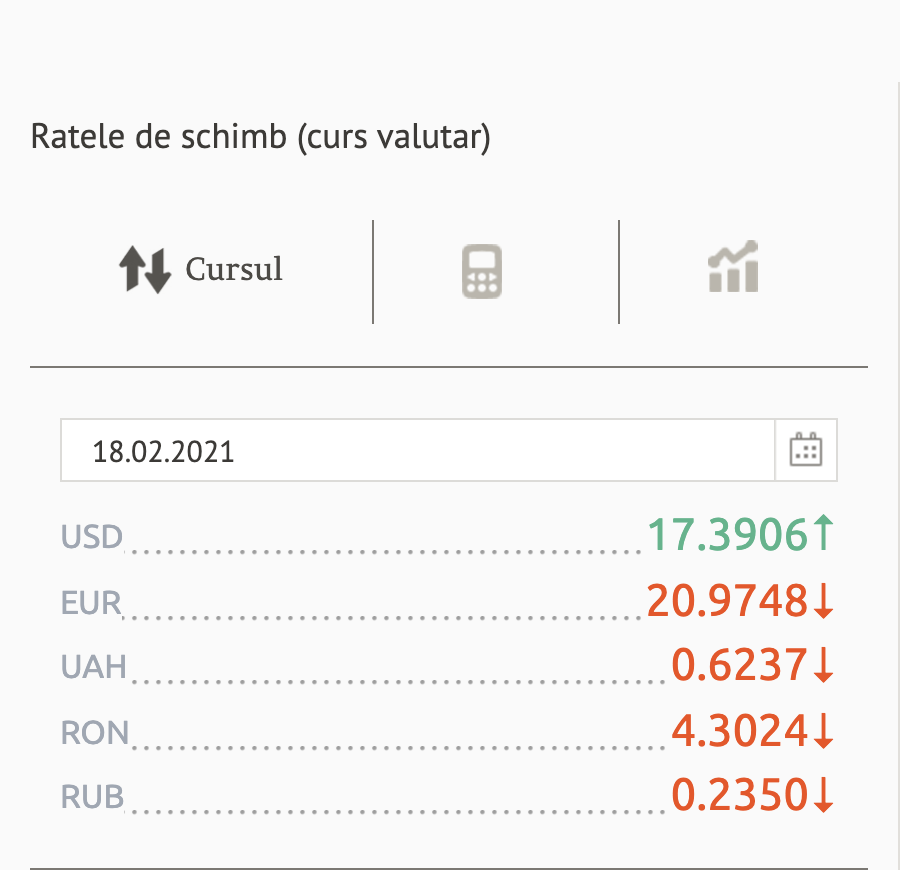Switch to the exchange rate chart tab
Viewport: 900px width, 870px height.
click(x=733, y=268)
